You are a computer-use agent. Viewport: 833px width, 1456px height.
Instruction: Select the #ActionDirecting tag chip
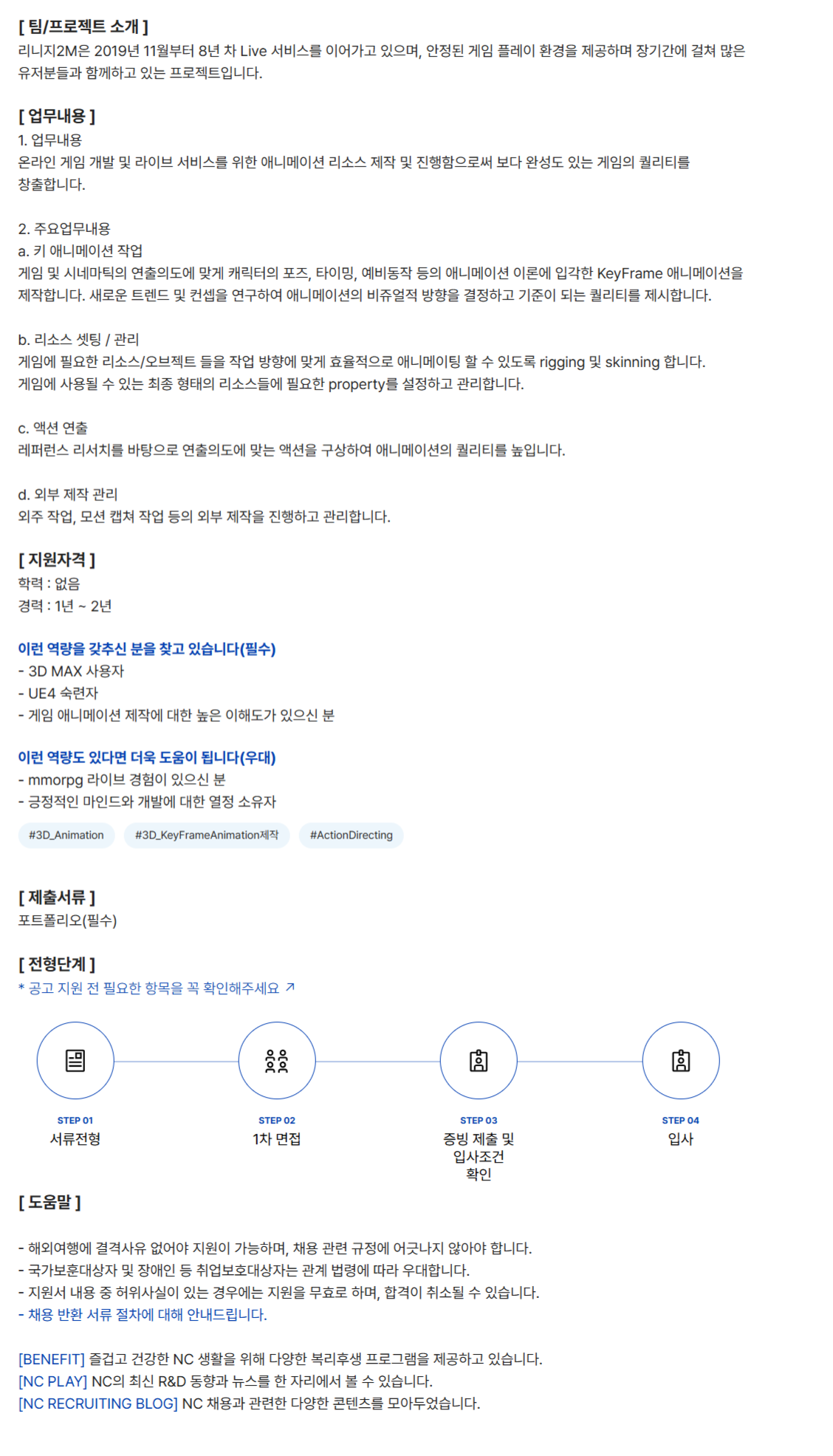[351, 835]
